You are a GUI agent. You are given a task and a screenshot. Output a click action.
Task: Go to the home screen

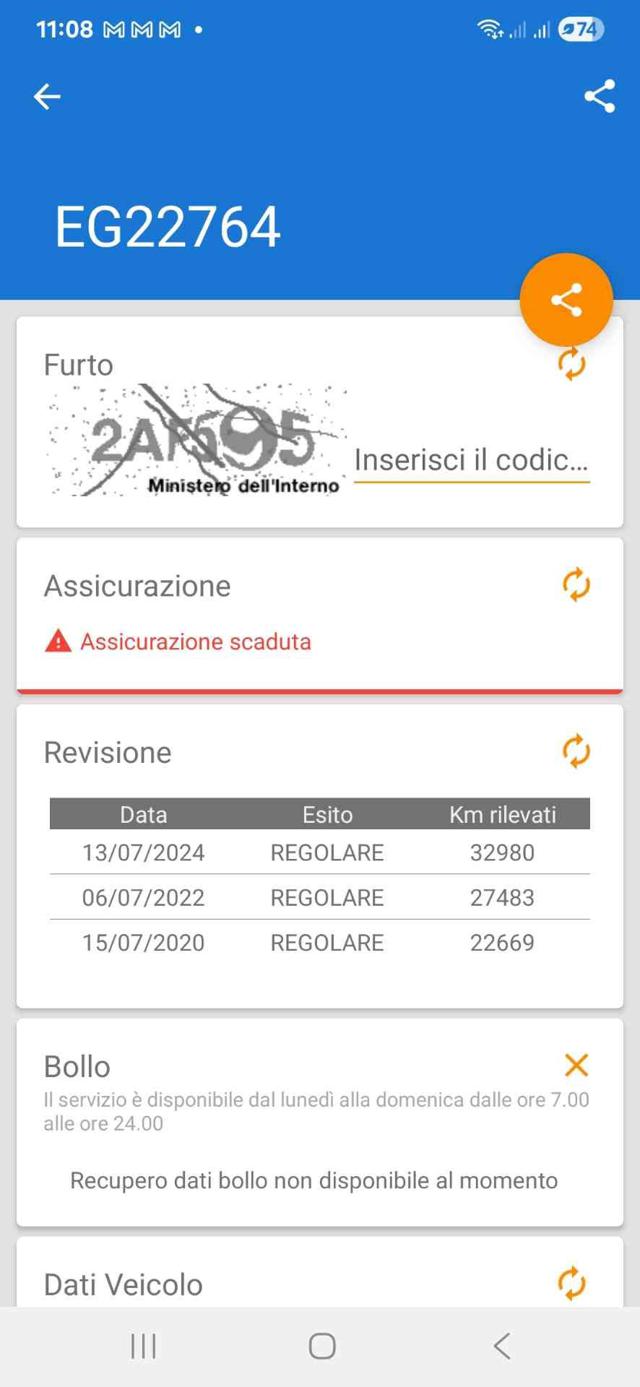pyautogui.click(x=321, y=1346)
